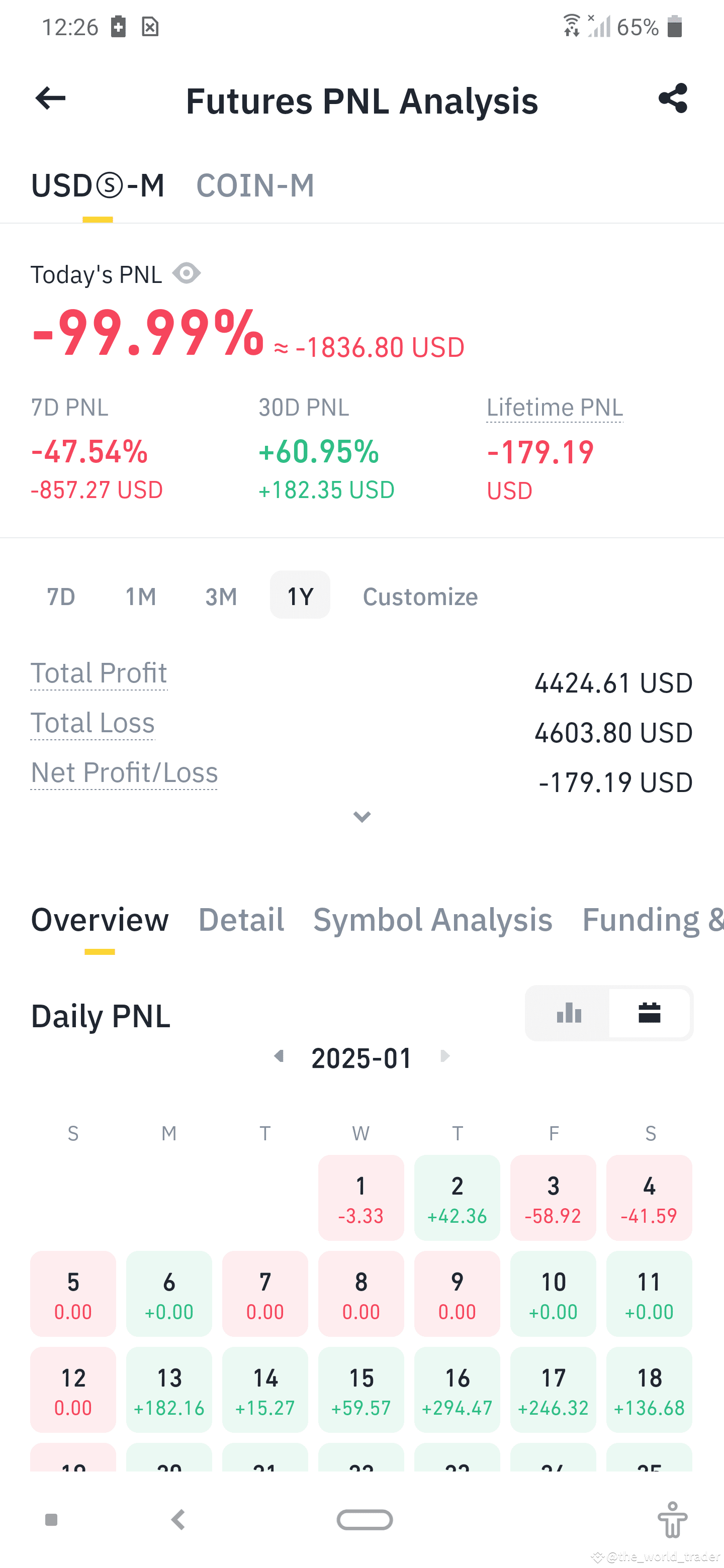Open the Symbol Analysis tab

tap(433, 919)
